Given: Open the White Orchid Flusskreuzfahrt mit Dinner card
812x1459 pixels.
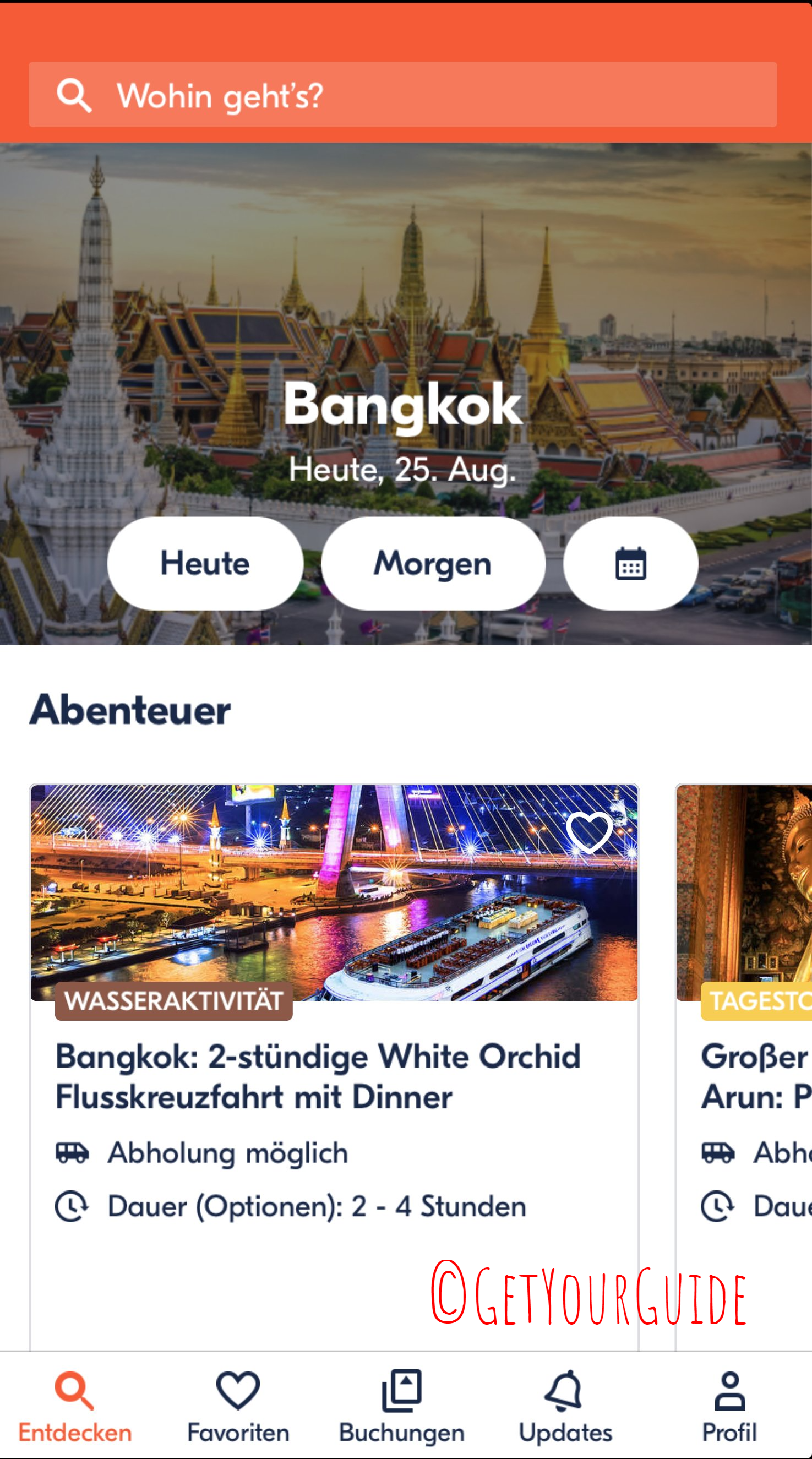Looking at the screenshot, I should pos(317,1076).
